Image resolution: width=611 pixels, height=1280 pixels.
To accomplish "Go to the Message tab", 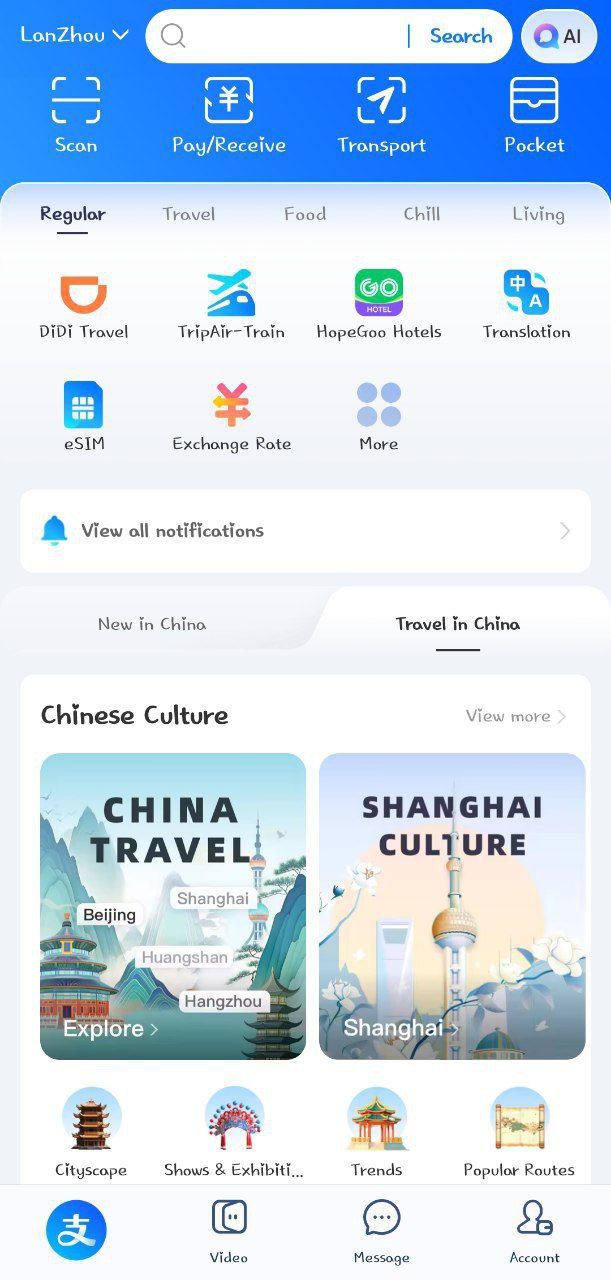I will click(x=381, y=1232).
